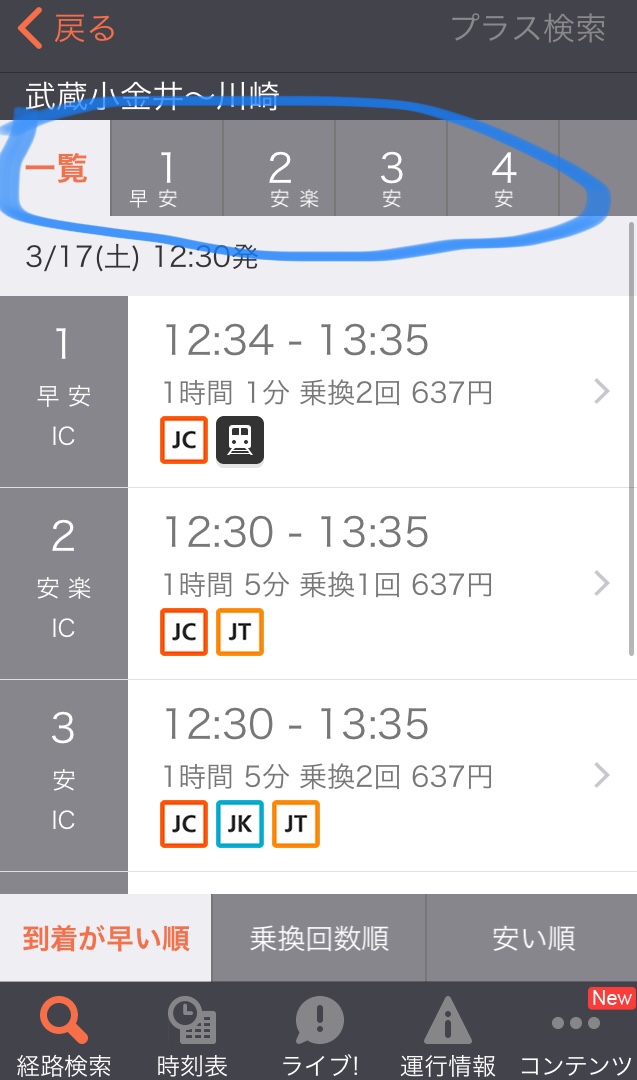Image resolution: width=637 pixels, height=1080 pixels.
Task: Sort routes by 乗換回数順
Action: tap(319, 938)
